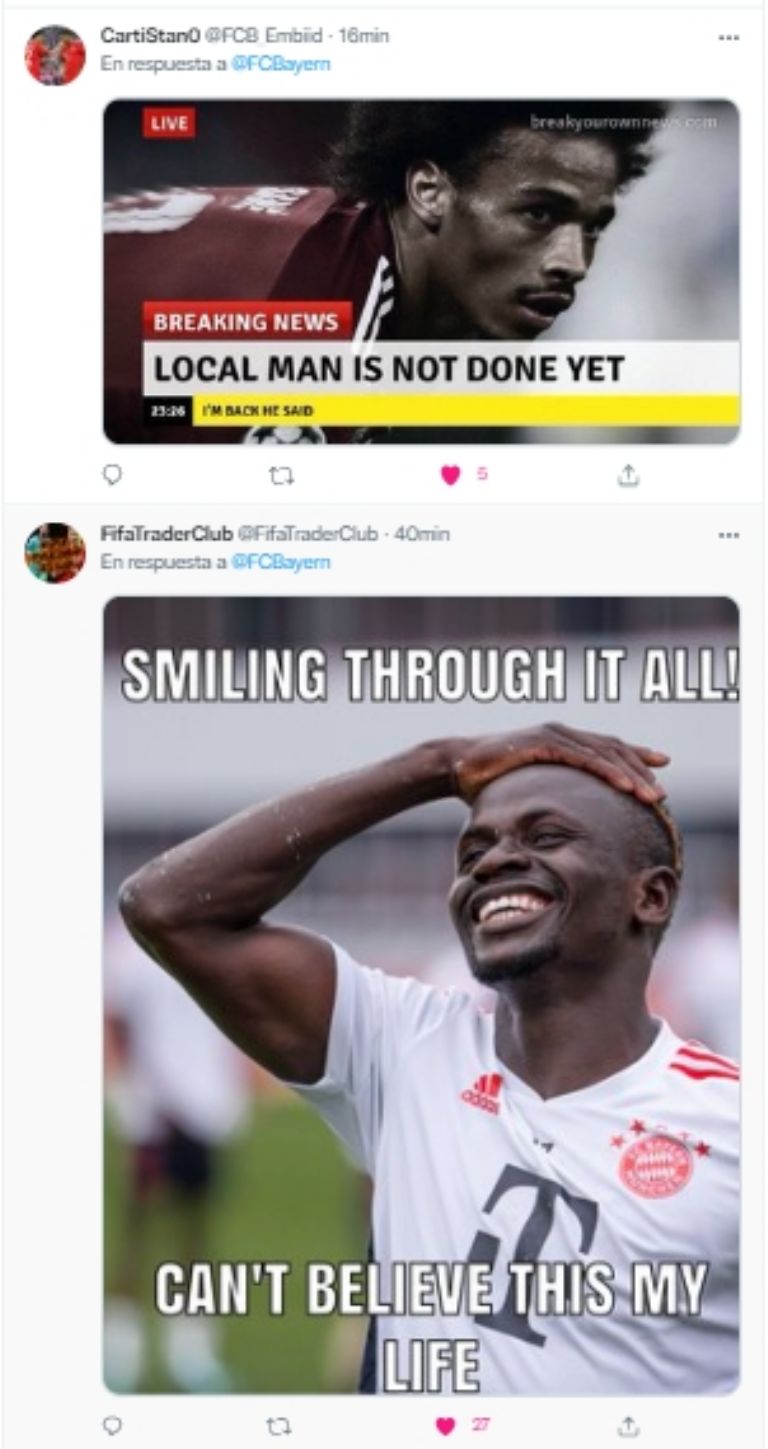Share CartiStan0's tweet
The height and width of the screenshot is (1449, 768).
tap(627, 476)
